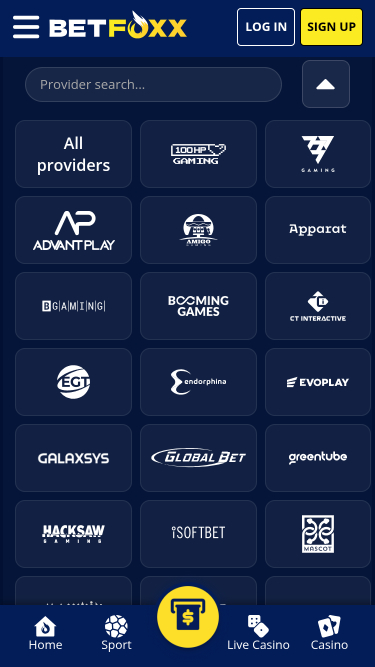This screenshot has height=667, width=375.
Task: Select the Apparat provider
Action: point(318,230)
